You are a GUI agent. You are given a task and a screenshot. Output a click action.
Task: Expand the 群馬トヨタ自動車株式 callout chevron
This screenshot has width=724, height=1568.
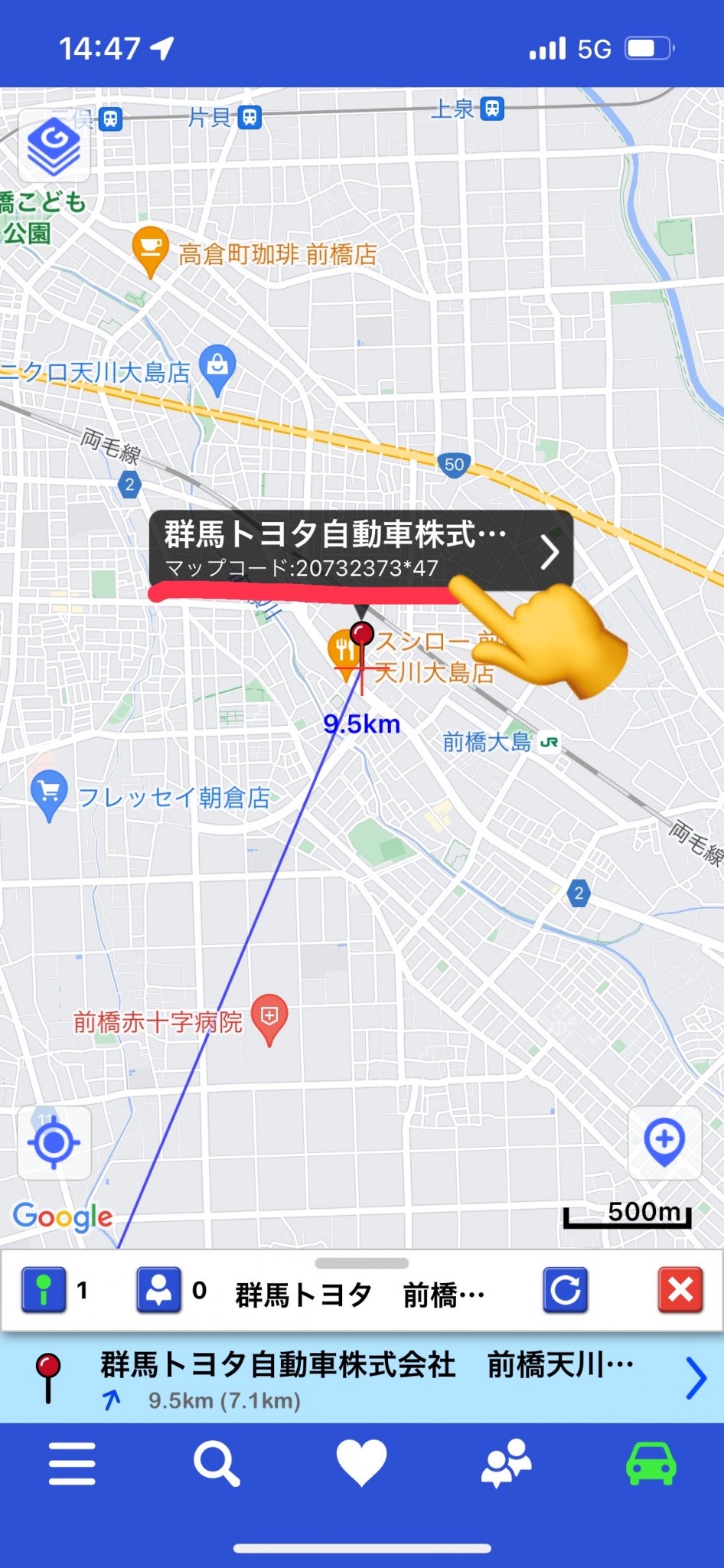549,553
